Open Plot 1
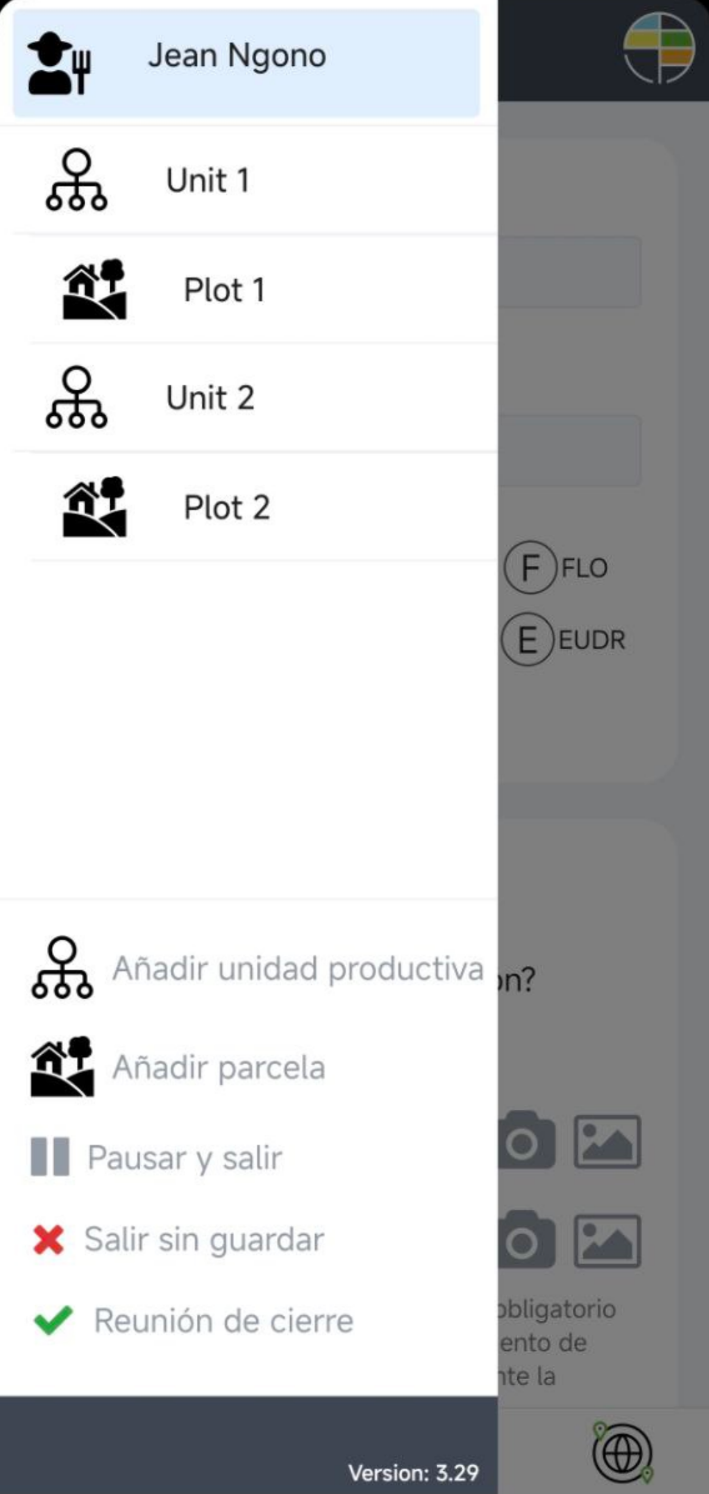Image resolution: width=709 pixels, height=1494 pixels. 224,291
